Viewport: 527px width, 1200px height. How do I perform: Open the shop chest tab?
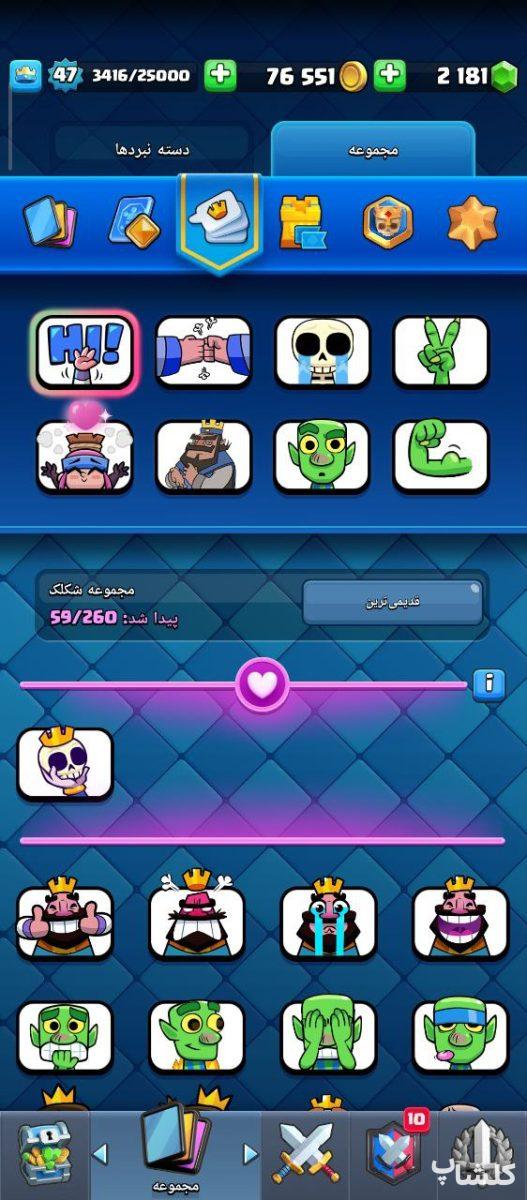tap(45, 1154)
